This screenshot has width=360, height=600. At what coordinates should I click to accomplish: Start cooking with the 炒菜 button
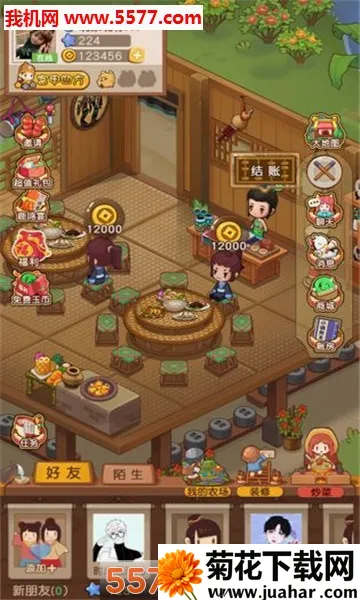tap(321, 492)
